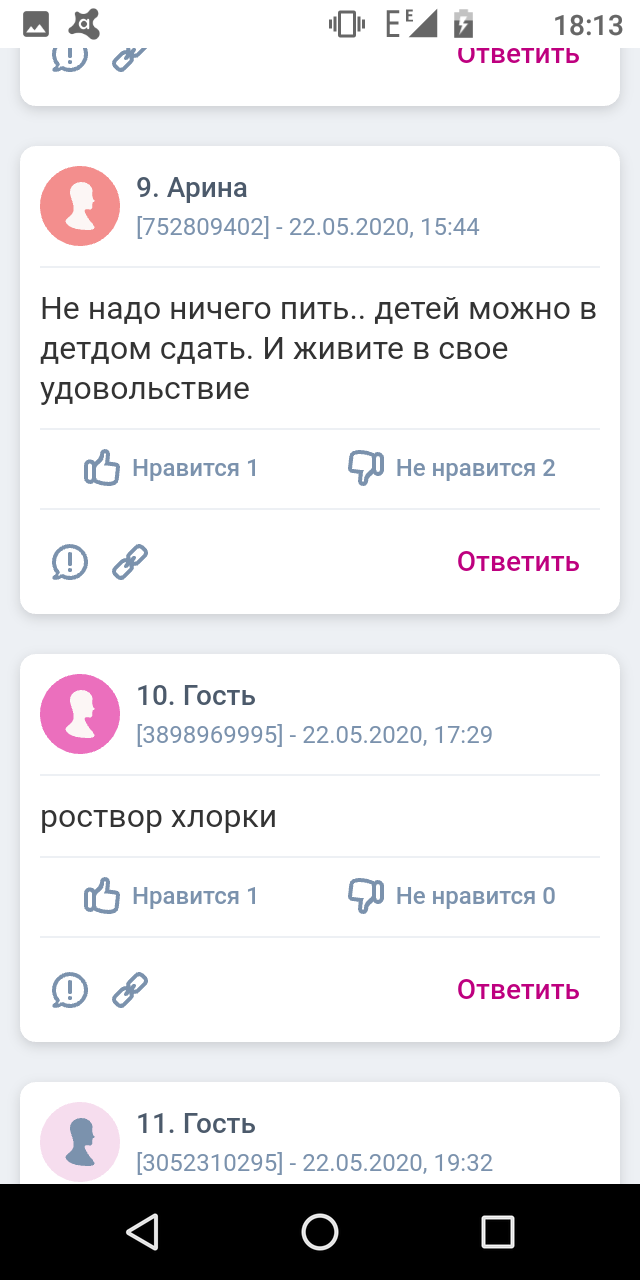
Task: Copy the link to comment 10
Action: click(x=130, y=990)
